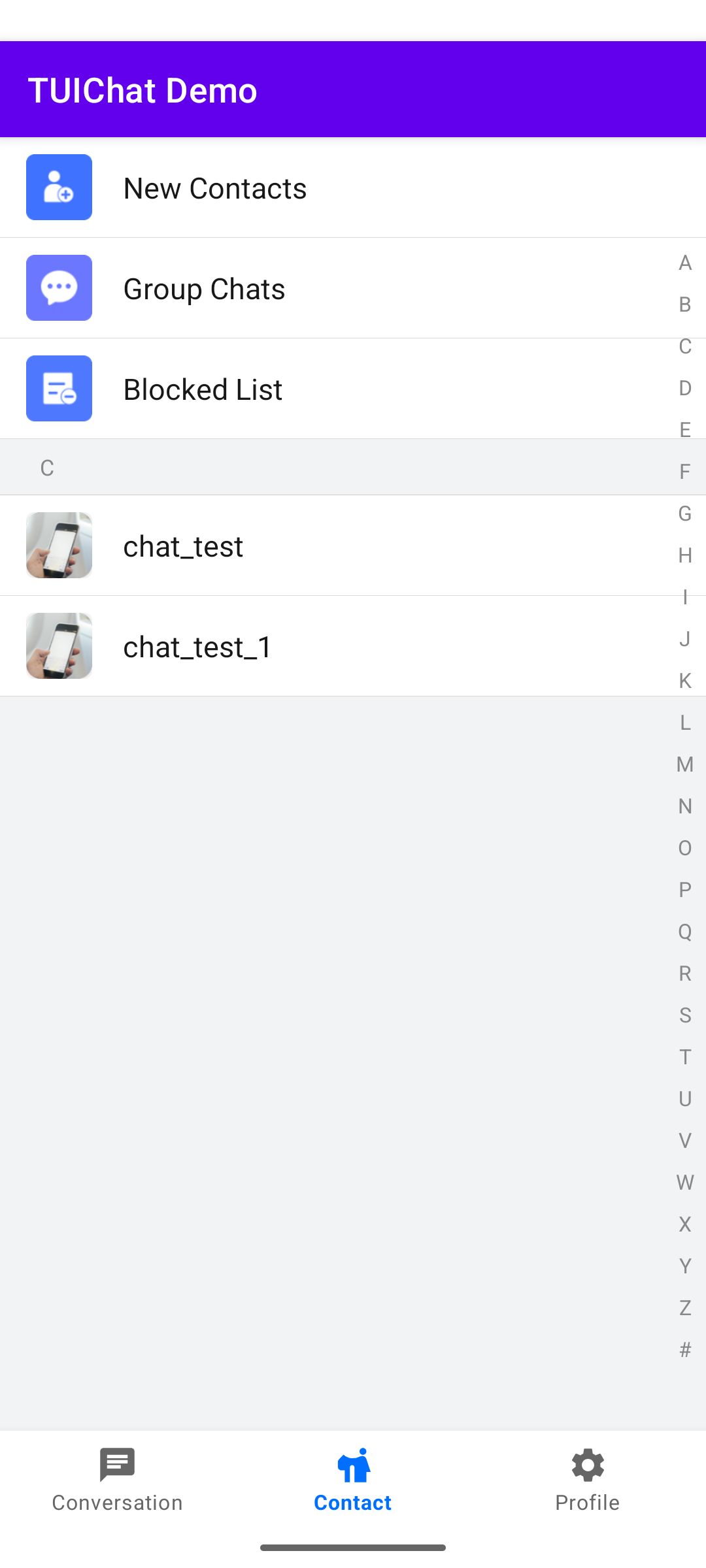This screenshot has height=1568, width=706.
Task: Open the Blocked List
Action: click(353, 389)
